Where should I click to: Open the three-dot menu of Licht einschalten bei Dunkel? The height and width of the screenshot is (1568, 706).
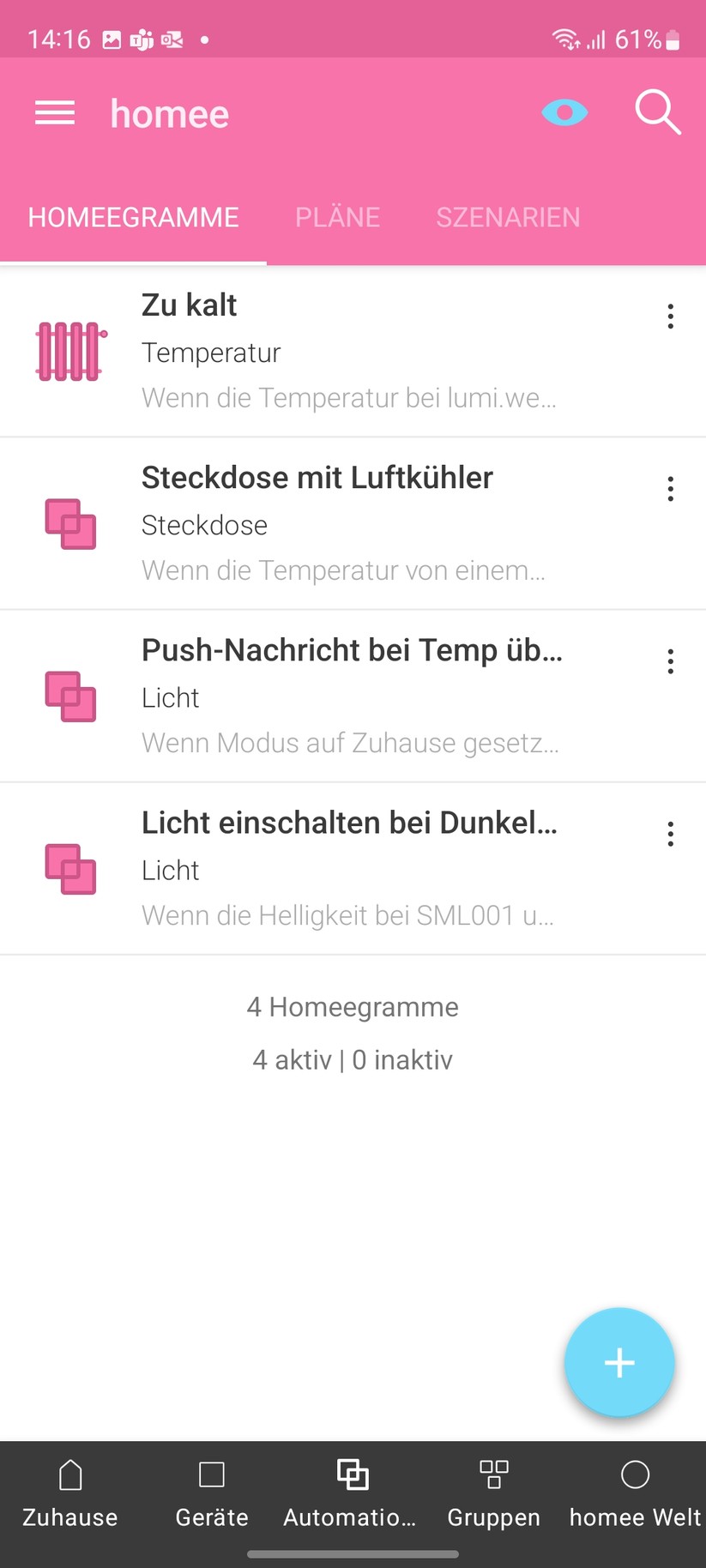tap(670, 833)
